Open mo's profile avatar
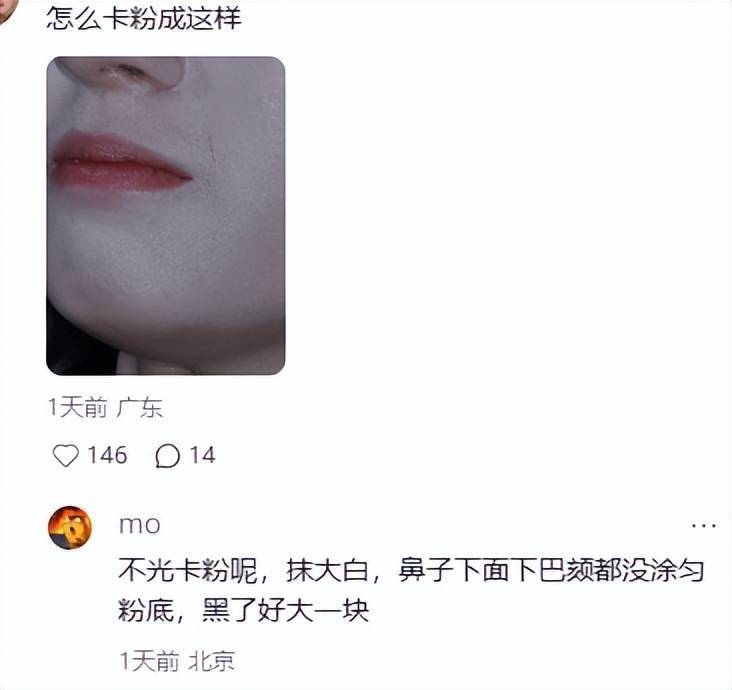This screenshot has width=732, height=690. (70, 527)
